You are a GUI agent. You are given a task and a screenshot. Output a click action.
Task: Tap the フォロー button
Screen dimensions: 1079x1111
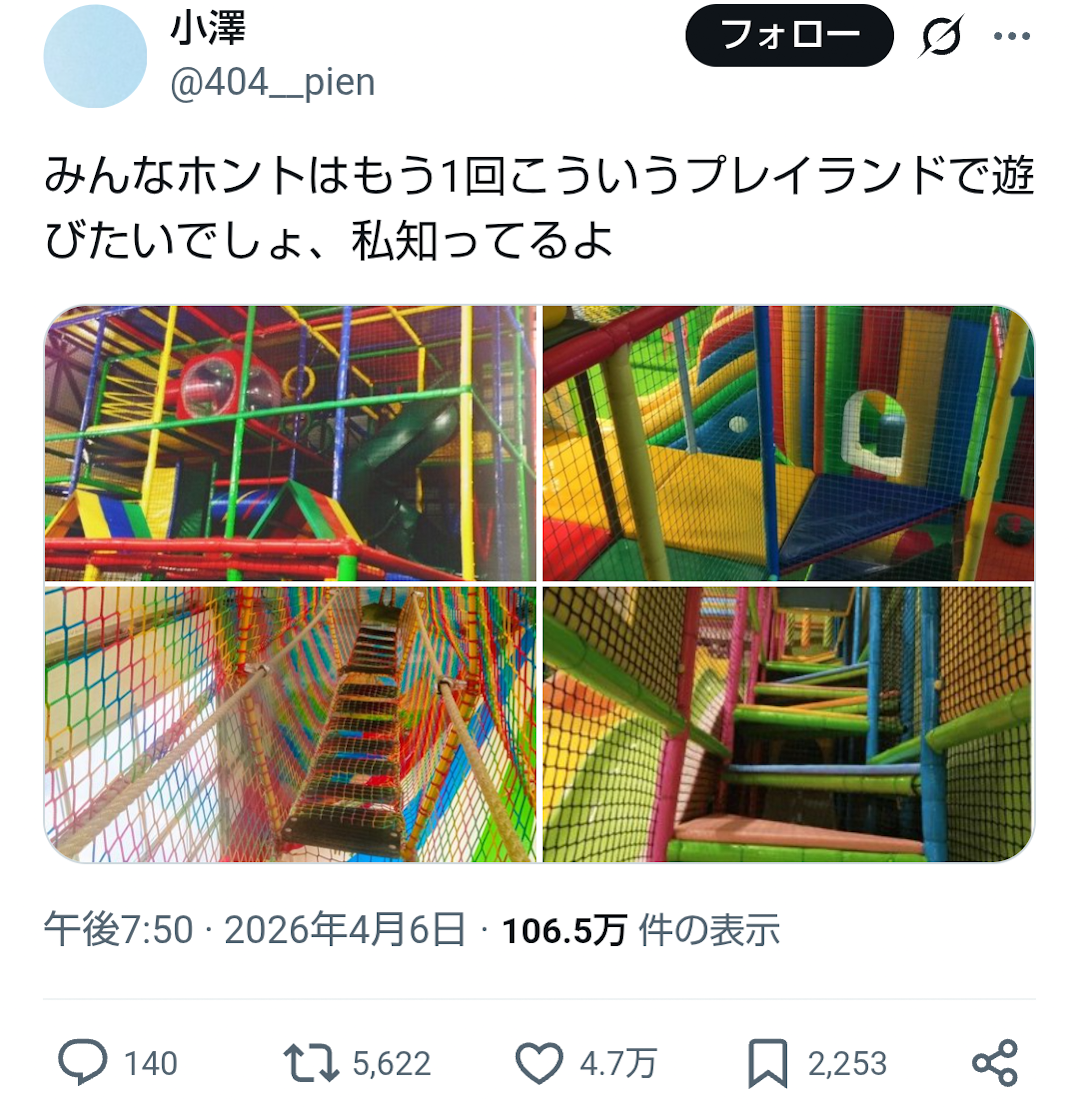(788, 36)
